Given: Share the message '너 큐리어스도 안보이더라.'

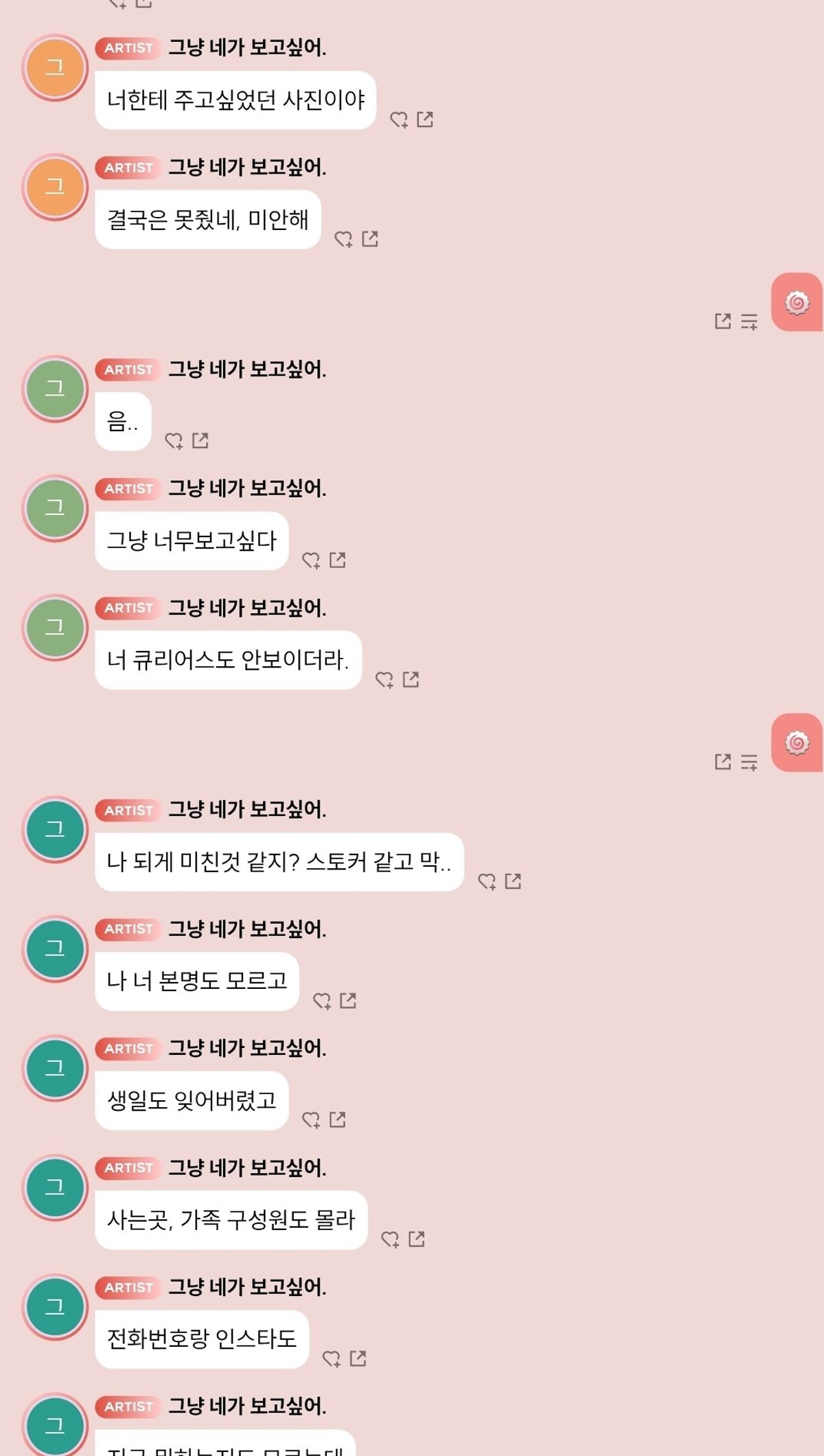Looking at the screenshot, I should click(411, 679).
